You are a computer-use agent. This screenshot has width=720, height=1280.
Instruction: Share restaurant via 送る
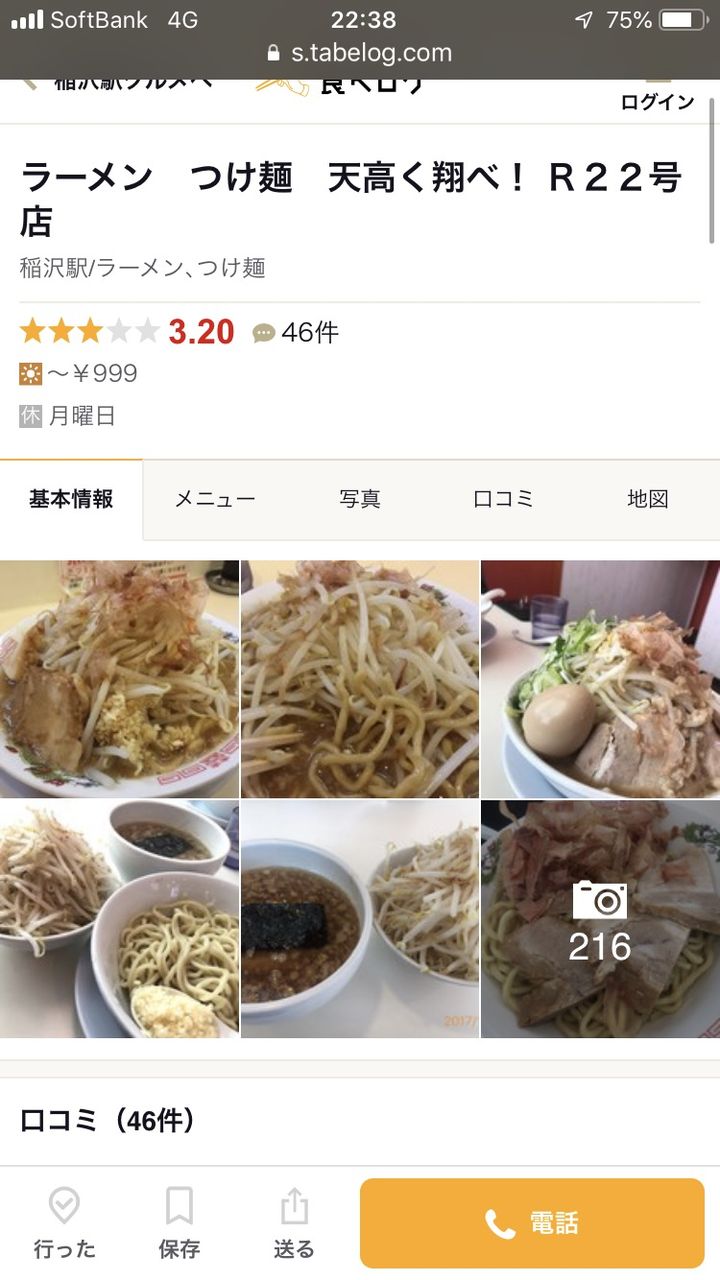click(x=294, y=1223)
